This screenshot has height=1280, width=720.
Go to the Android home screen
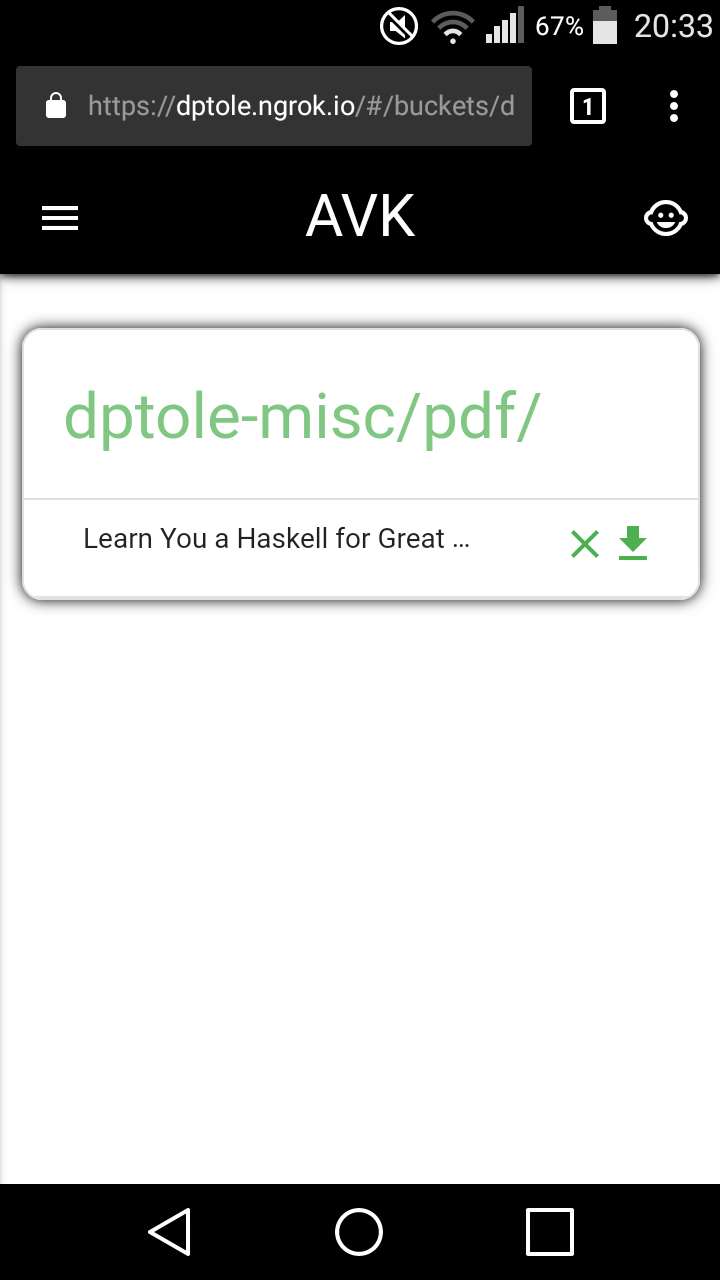[359, 1231]
